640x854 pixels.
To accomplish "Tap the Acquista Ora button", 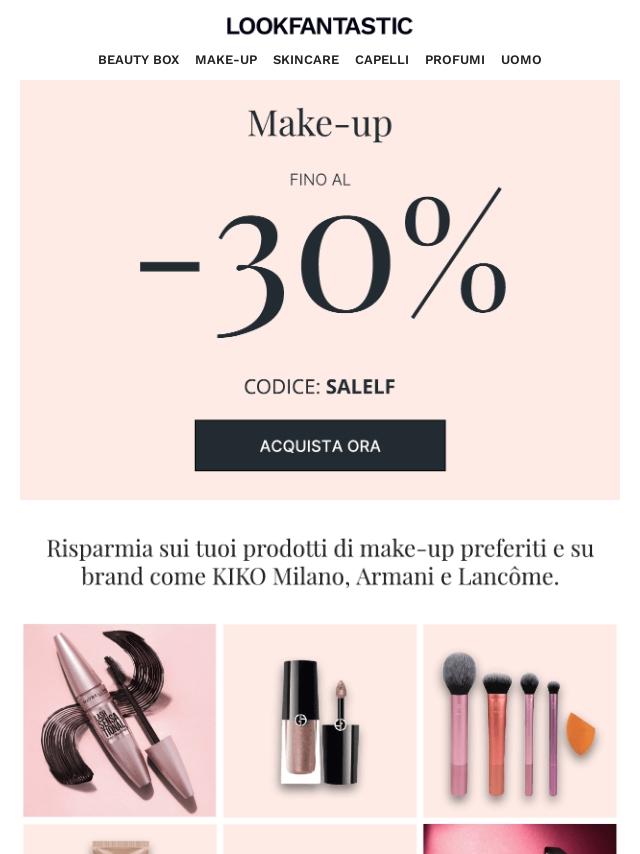I will tap(320, 446).
